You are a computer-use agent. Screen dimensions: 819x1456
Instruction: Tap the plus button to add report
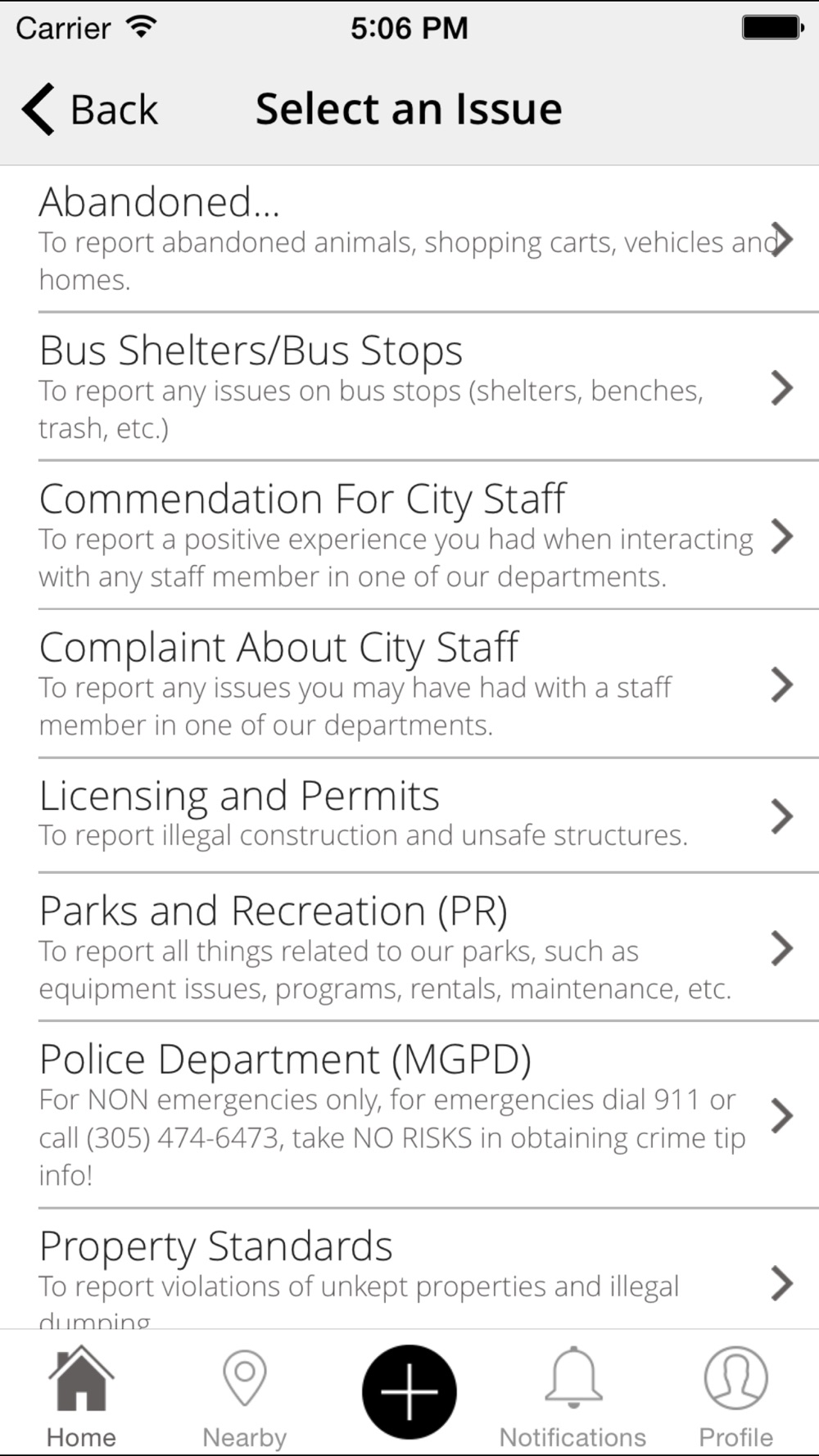click(x=409, y=1391)
